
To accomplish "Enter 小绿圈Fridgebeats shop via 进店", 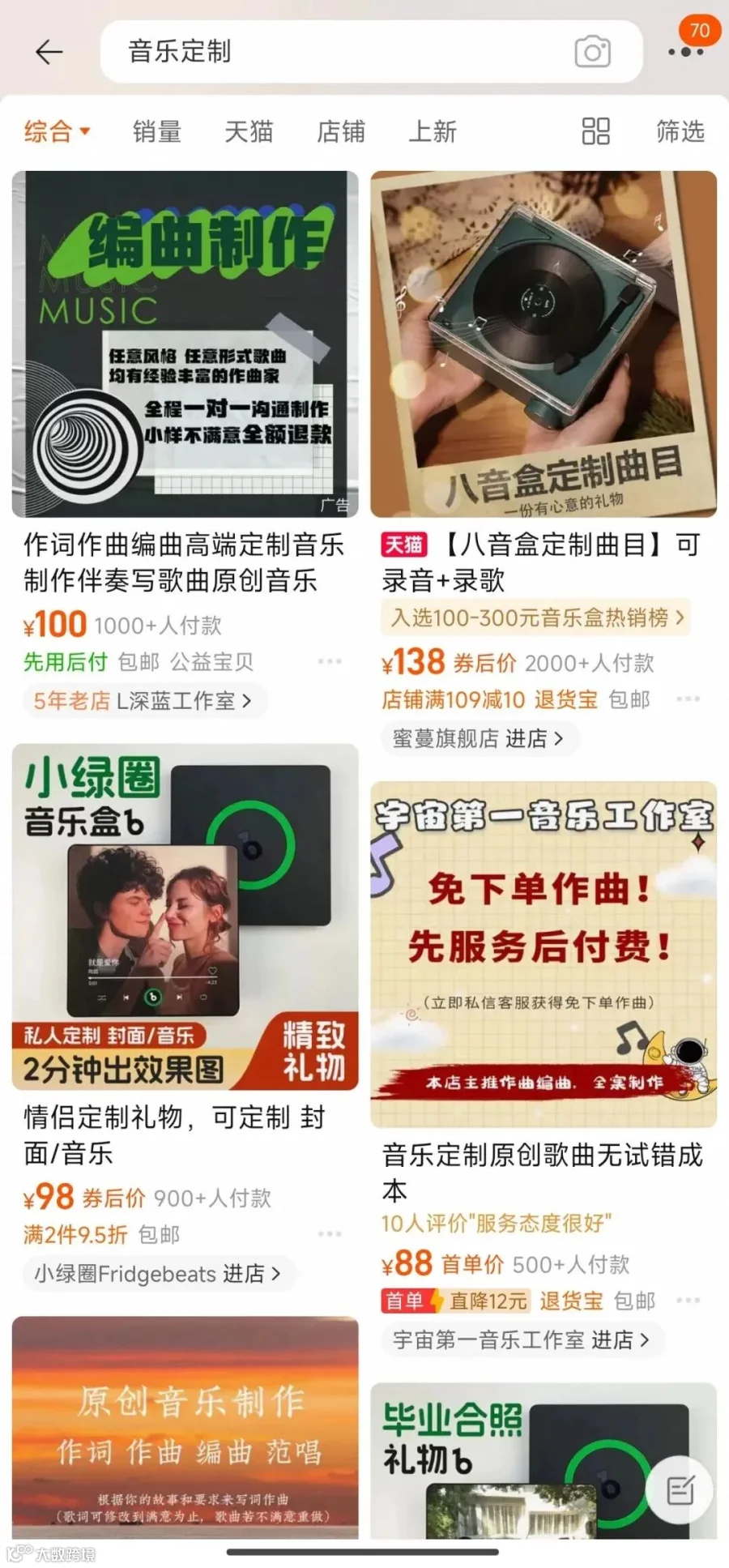I will pyautogui.click(x=157, y=1274).
